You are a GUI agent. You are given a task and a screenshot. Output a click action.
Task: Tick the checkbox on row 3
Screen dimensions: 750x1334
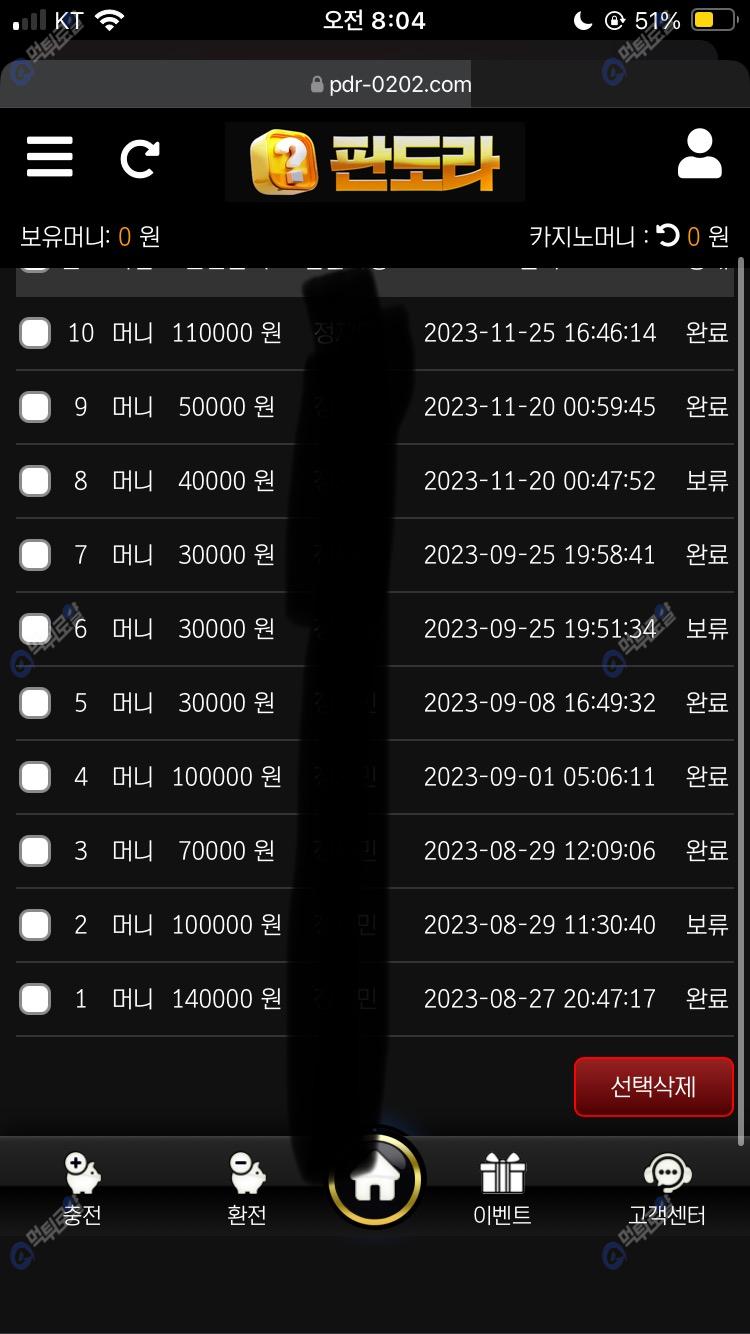tap(35, 851)
